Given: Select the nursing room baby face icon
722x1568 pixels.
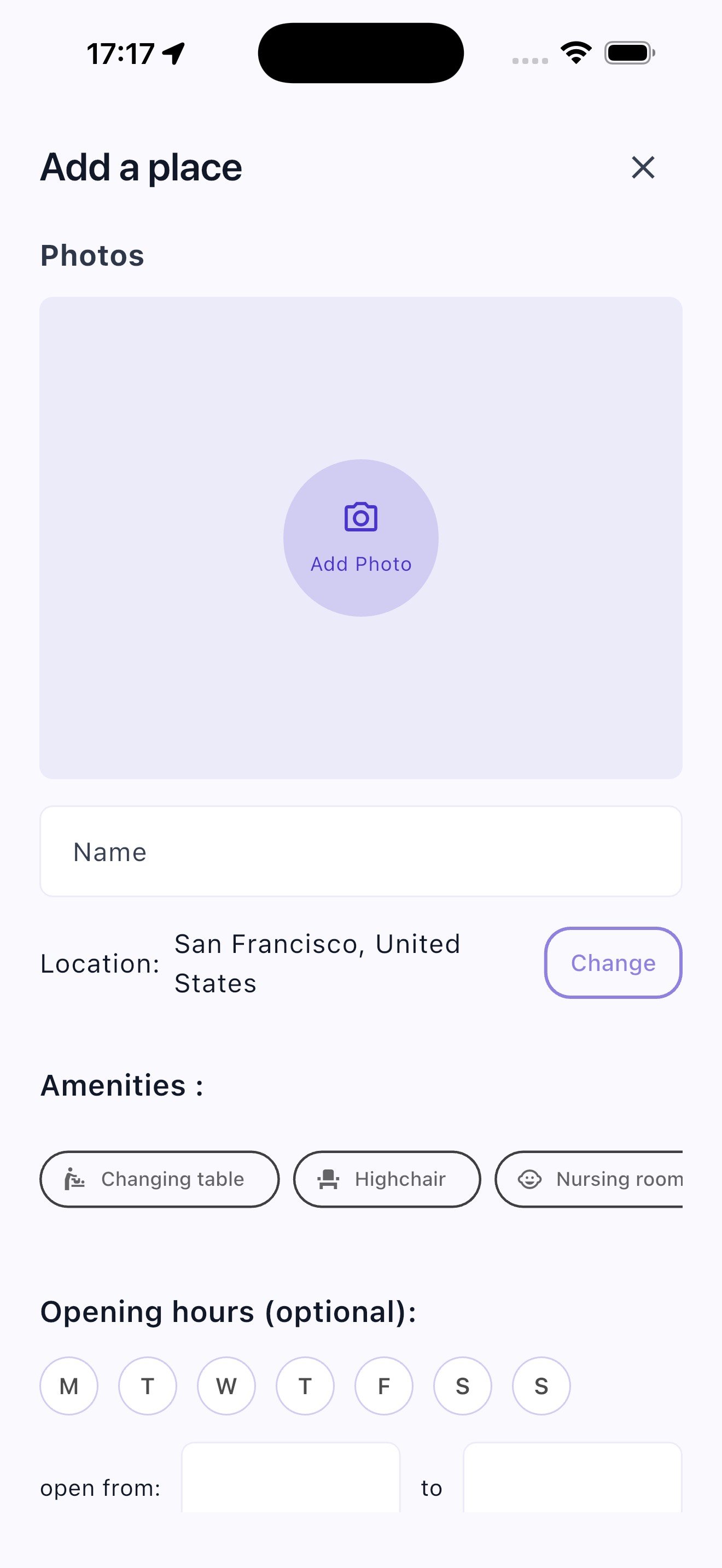Looking at the screenshot, I should (x=530, y=1178).
